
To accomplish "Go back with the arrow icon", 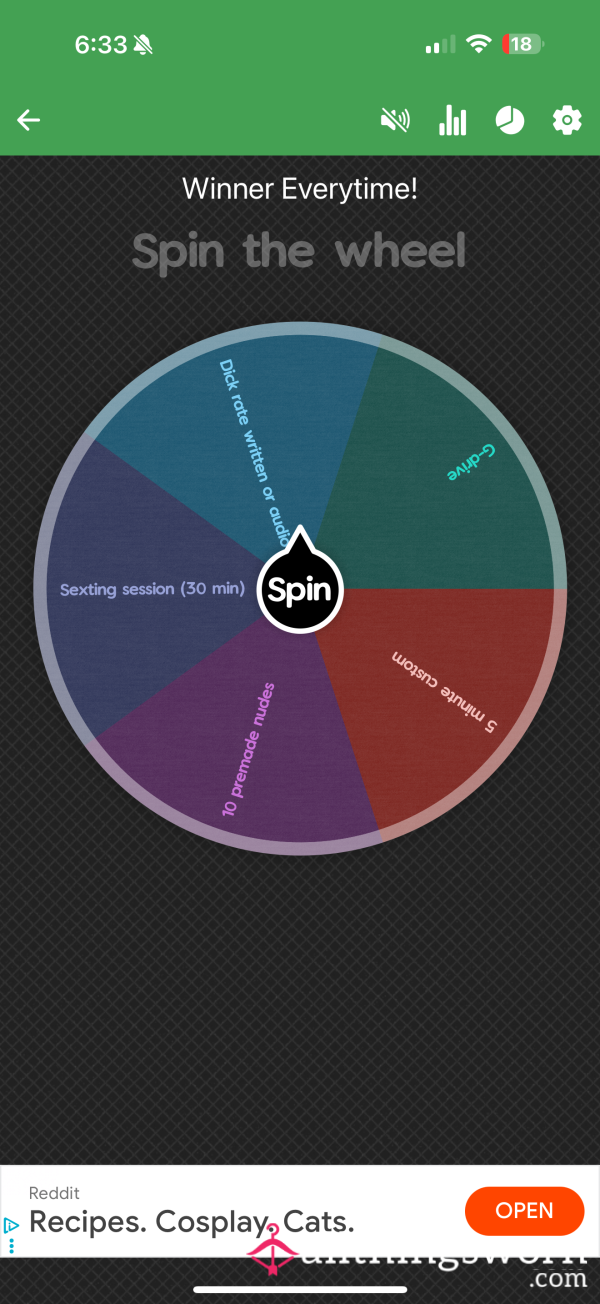I will [x=28, y=121].
